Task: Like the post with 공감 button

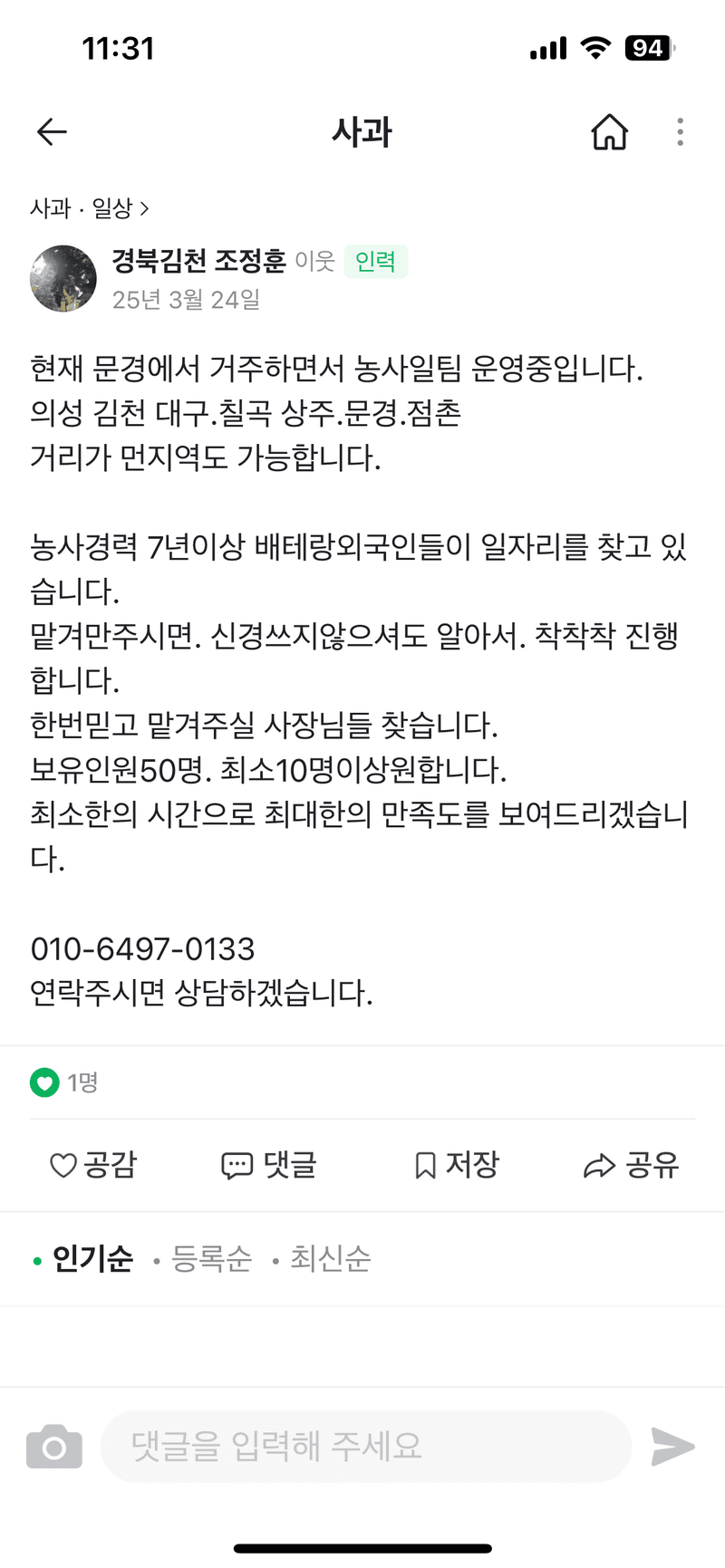Action: (x=92, y=1165)
